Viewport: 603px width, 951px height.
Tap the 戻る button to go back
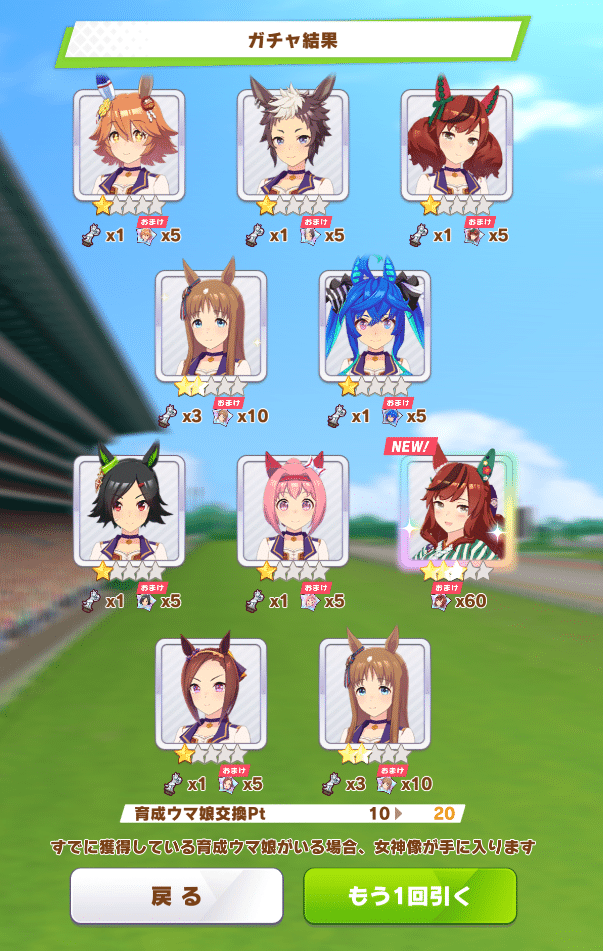176,895
